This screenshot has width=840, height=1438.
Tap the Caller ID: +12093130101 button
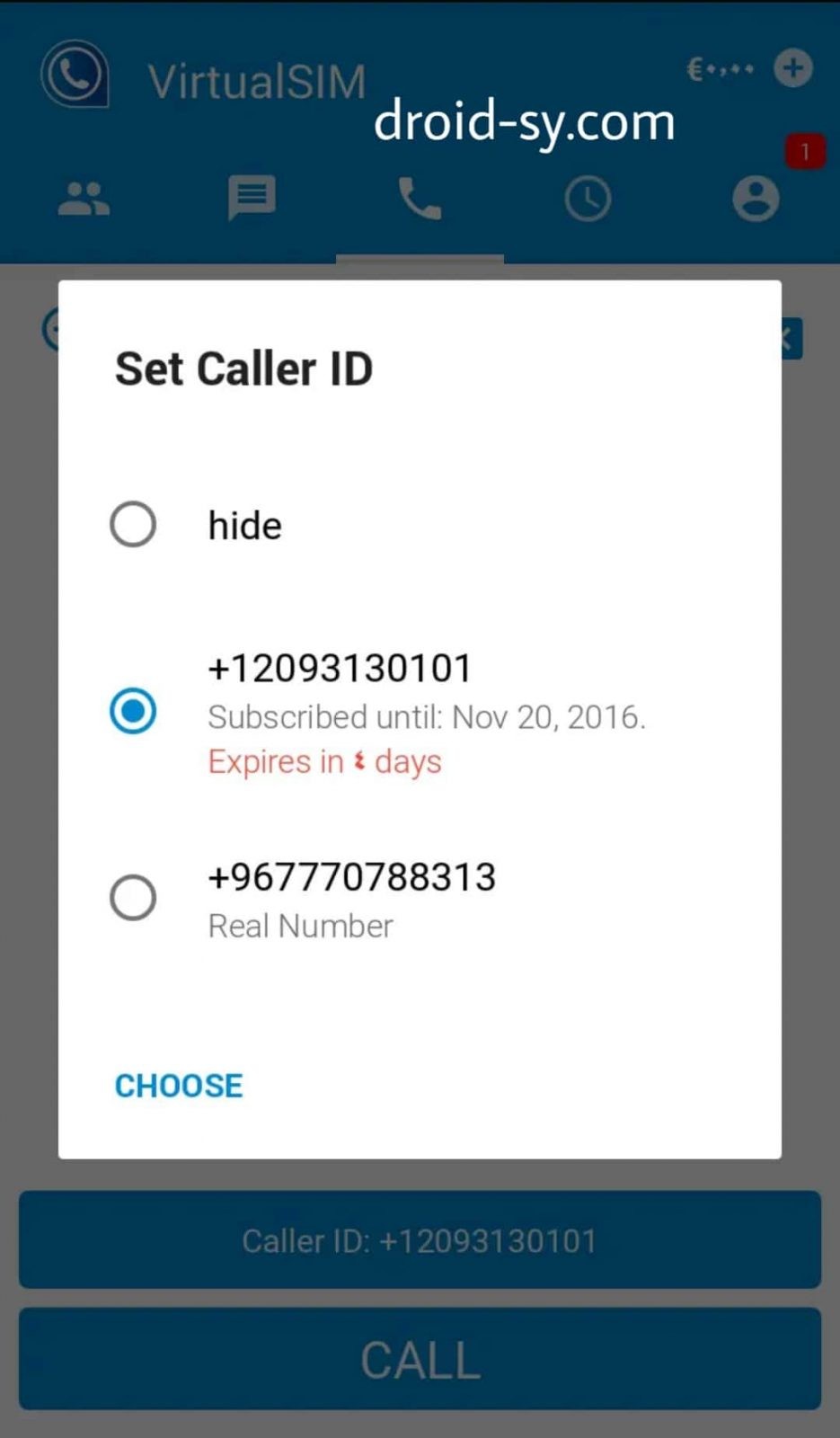[420, 1240]
